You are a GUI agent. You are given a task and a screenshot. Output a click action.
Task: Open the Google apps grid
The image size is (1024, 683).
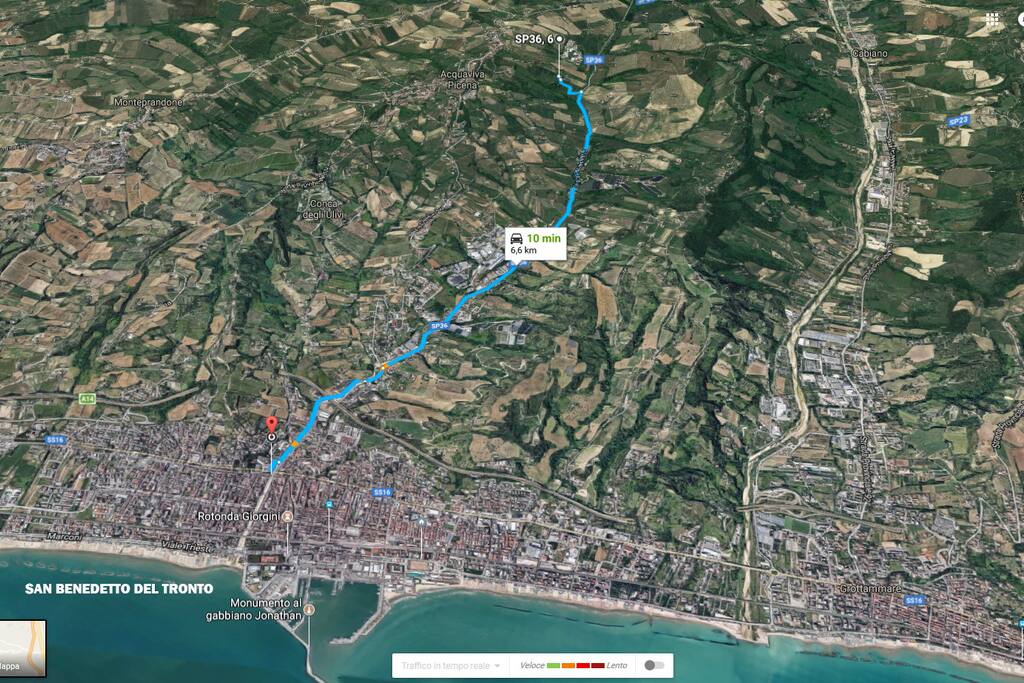(x=993, y=19)
